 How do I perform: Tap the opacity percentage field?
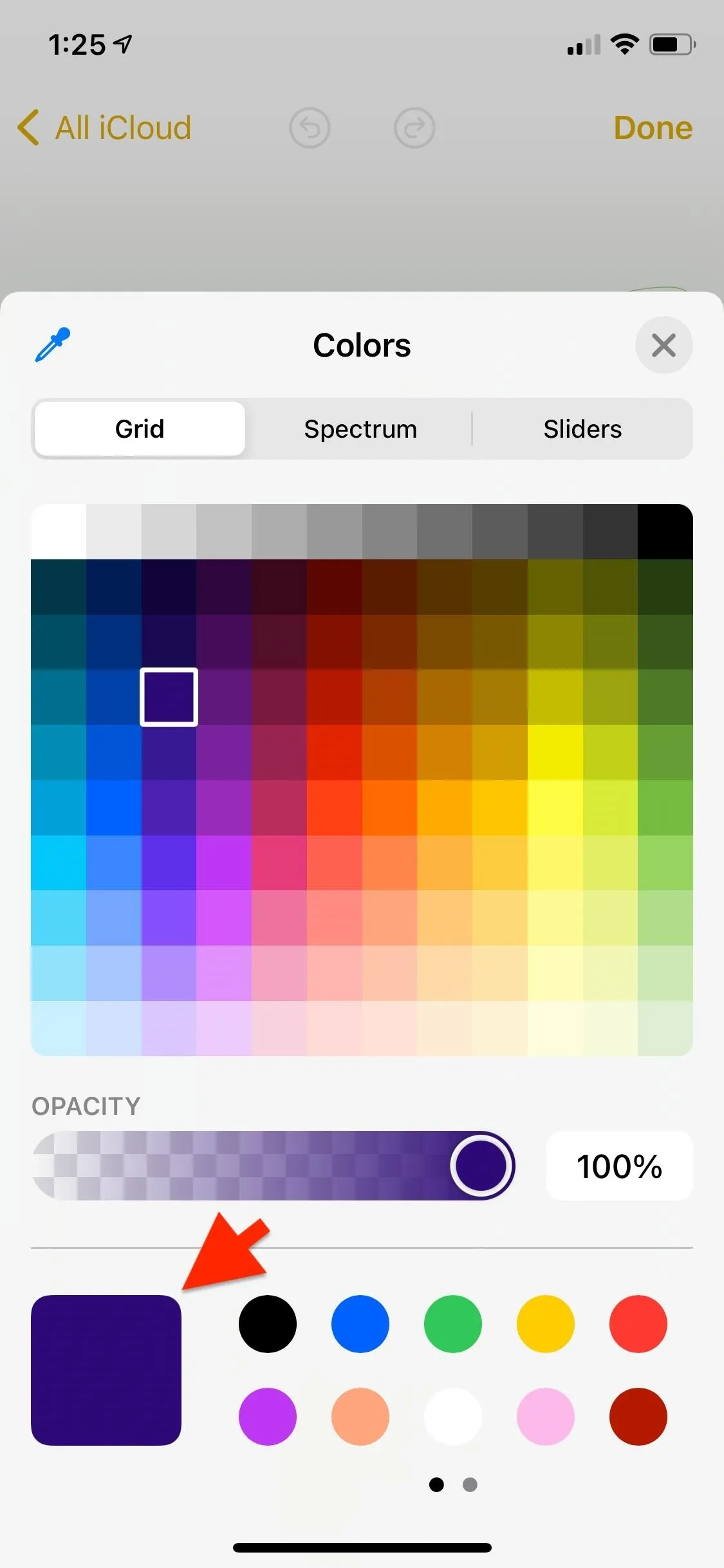click(619, 1166)
